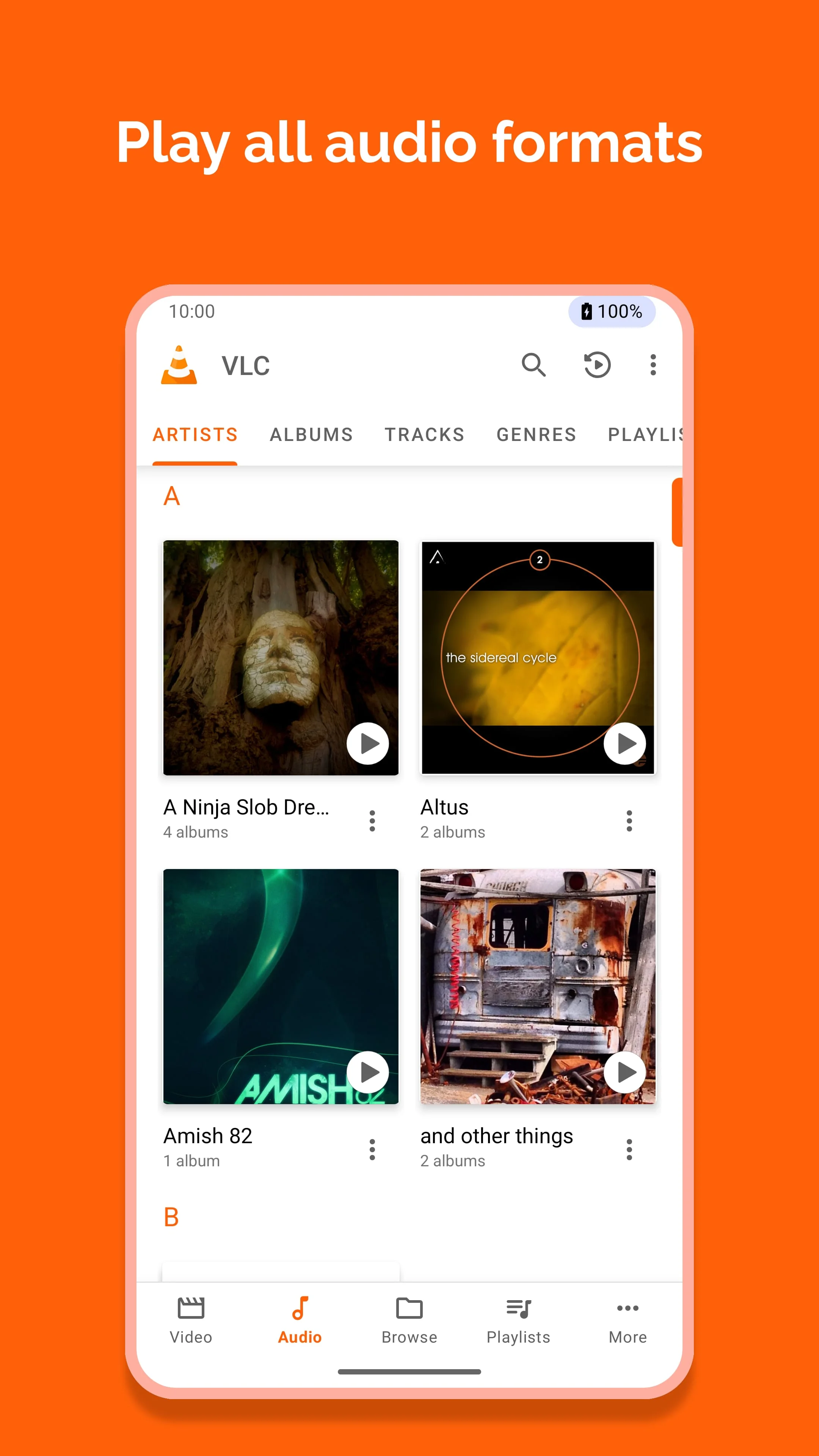Image resolution: width=819 pixels, height=1456 pixels.
Task: Open the TRACKS tab
Action: click(425, 434)
